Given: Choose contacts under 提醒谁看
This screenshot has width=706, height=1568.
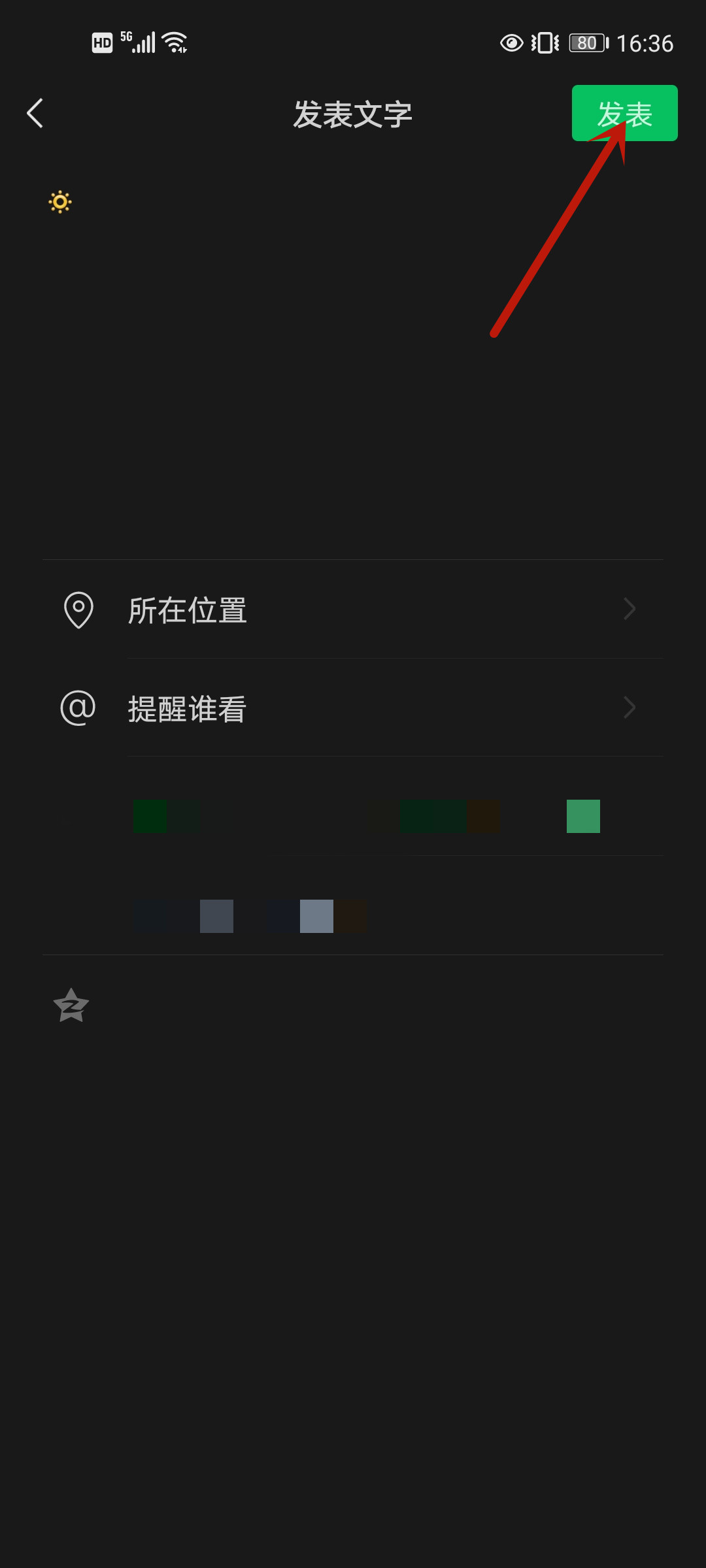Looking at the screenshot, I should (353, 708).
